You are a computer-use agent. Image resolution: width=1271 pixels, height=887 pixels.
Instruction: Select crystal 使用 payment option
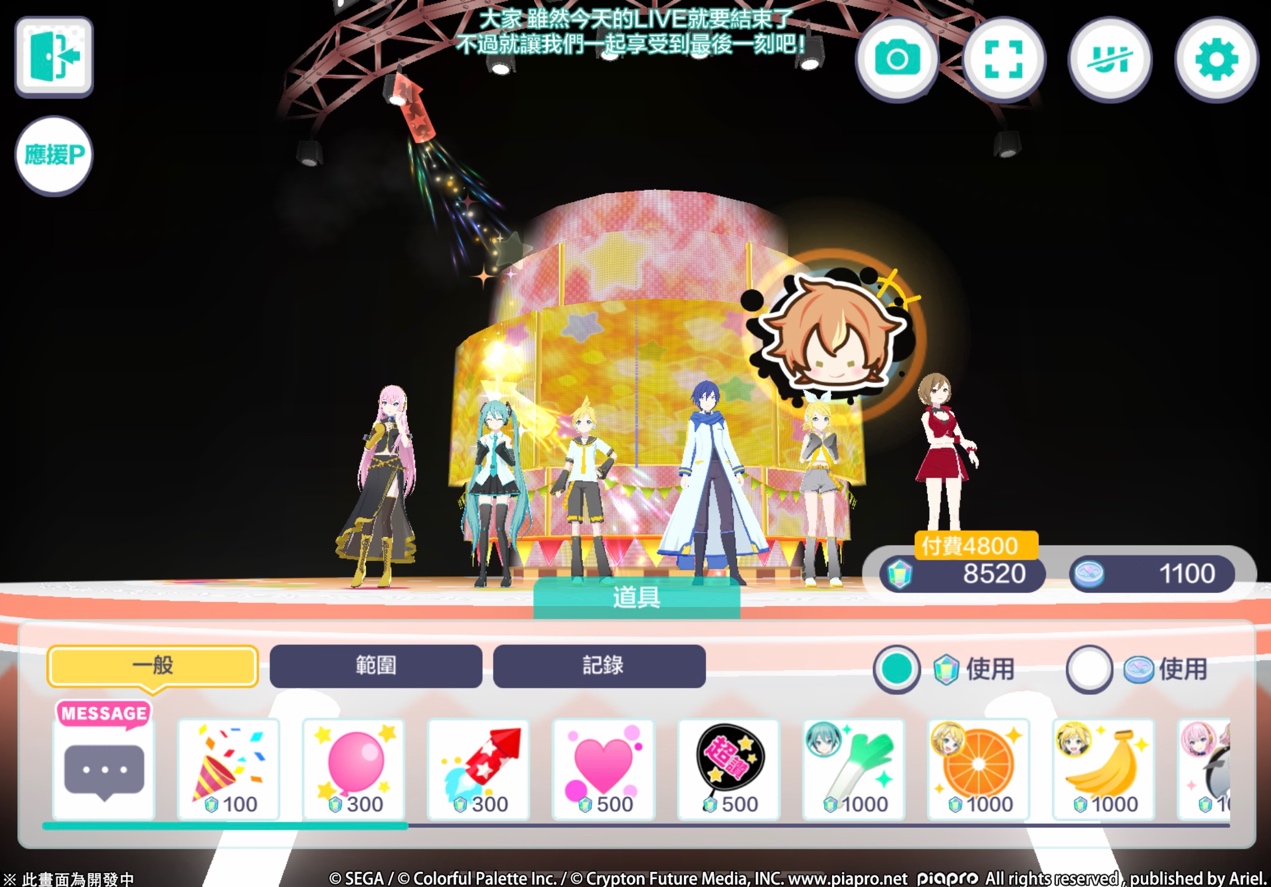(897, 669)
